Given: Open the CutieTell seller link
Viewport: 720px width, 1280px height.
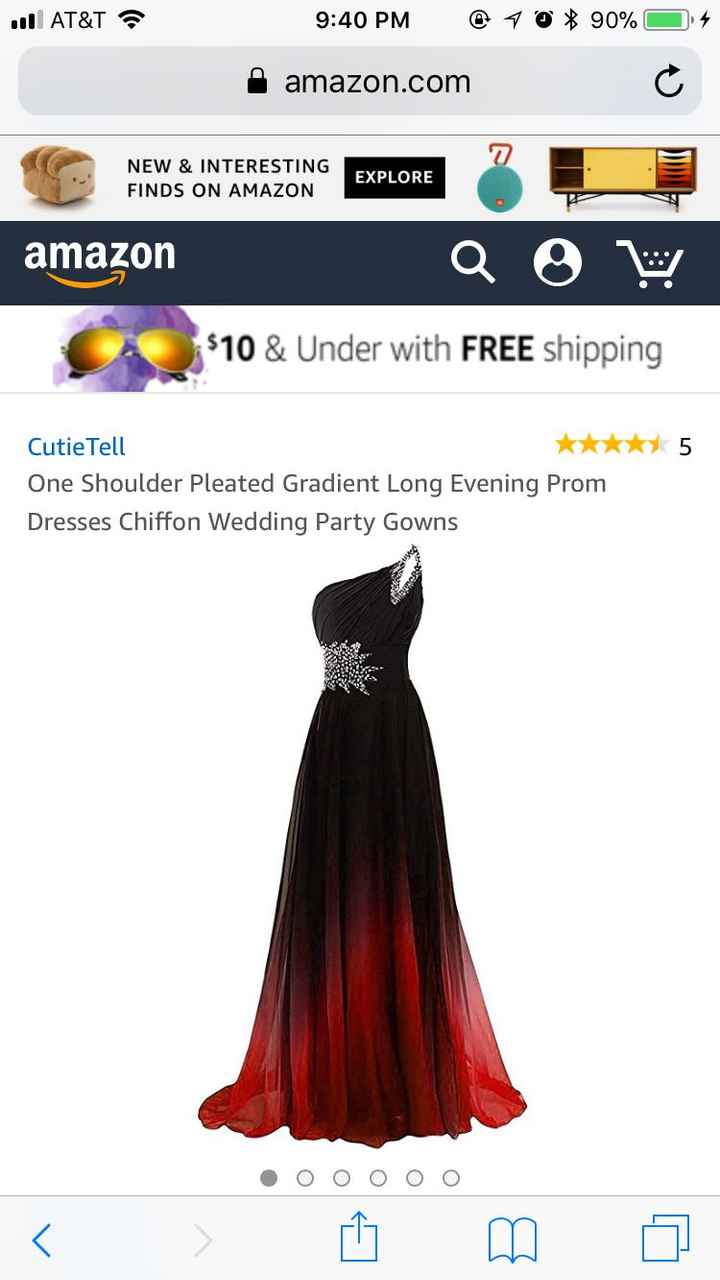Looking at the screenshot, I should pos(75,447).
